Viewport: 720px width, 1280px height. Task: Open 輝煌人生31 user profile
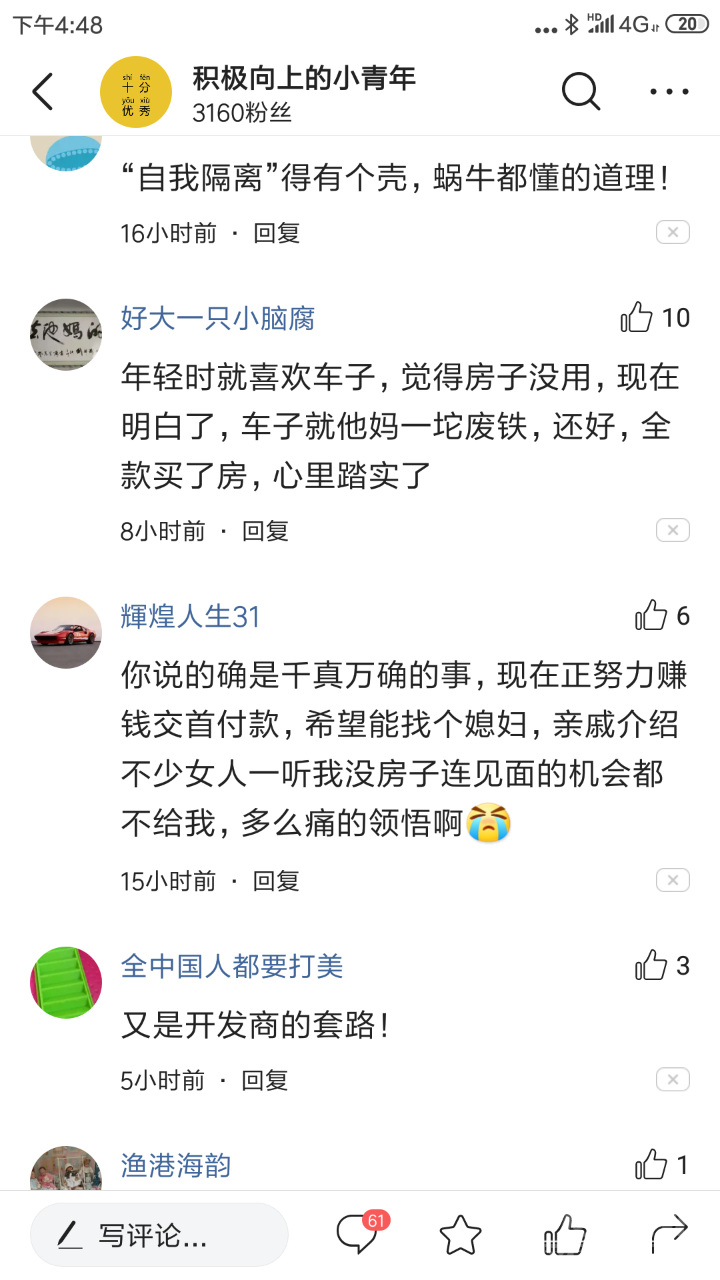tap(190, 616)
